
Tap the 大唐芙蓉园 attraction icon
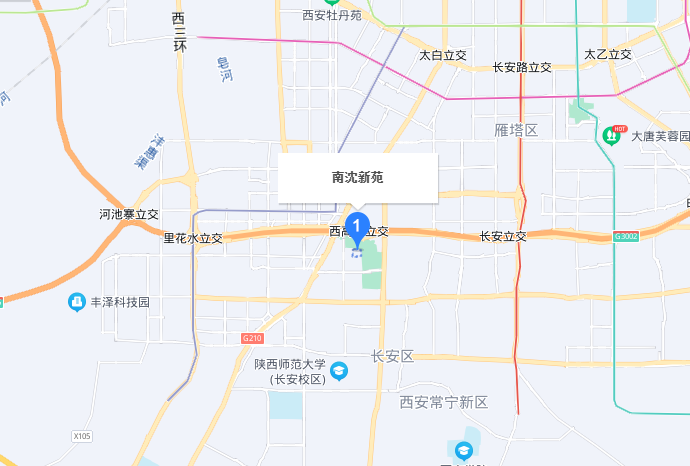(611, 134)
